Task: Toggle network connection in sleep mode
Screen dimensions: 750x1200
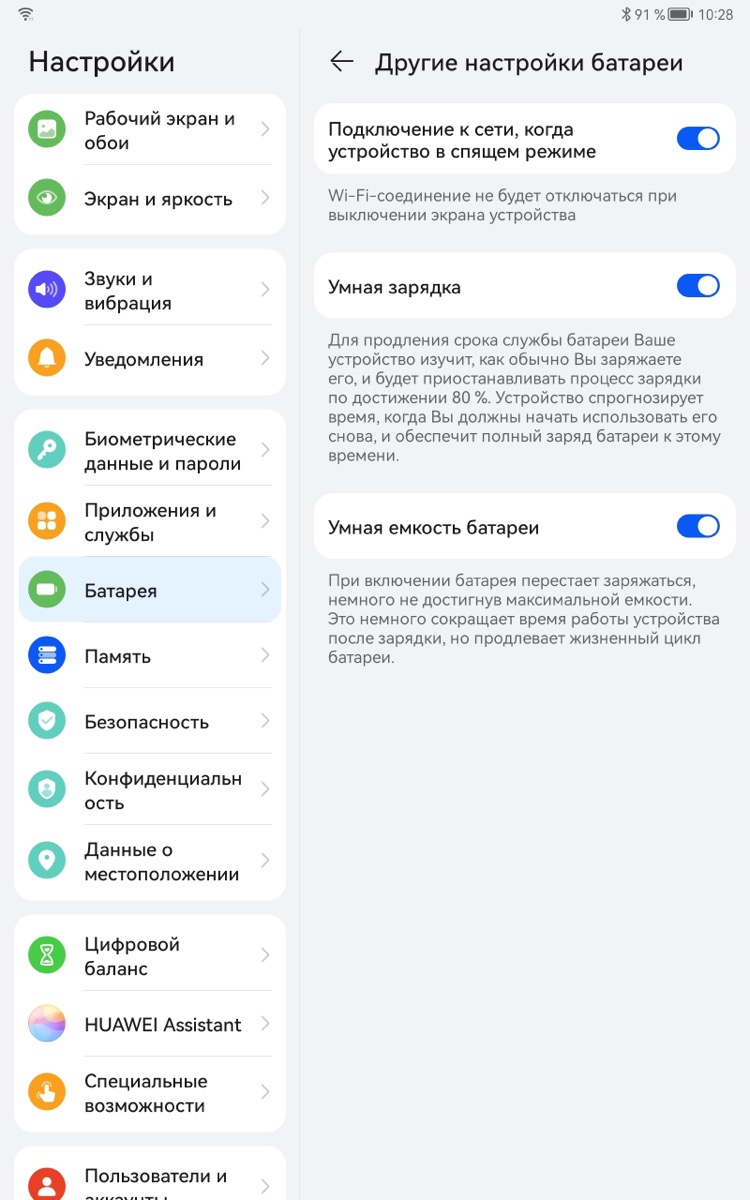Action: click(x=698, y=139)
